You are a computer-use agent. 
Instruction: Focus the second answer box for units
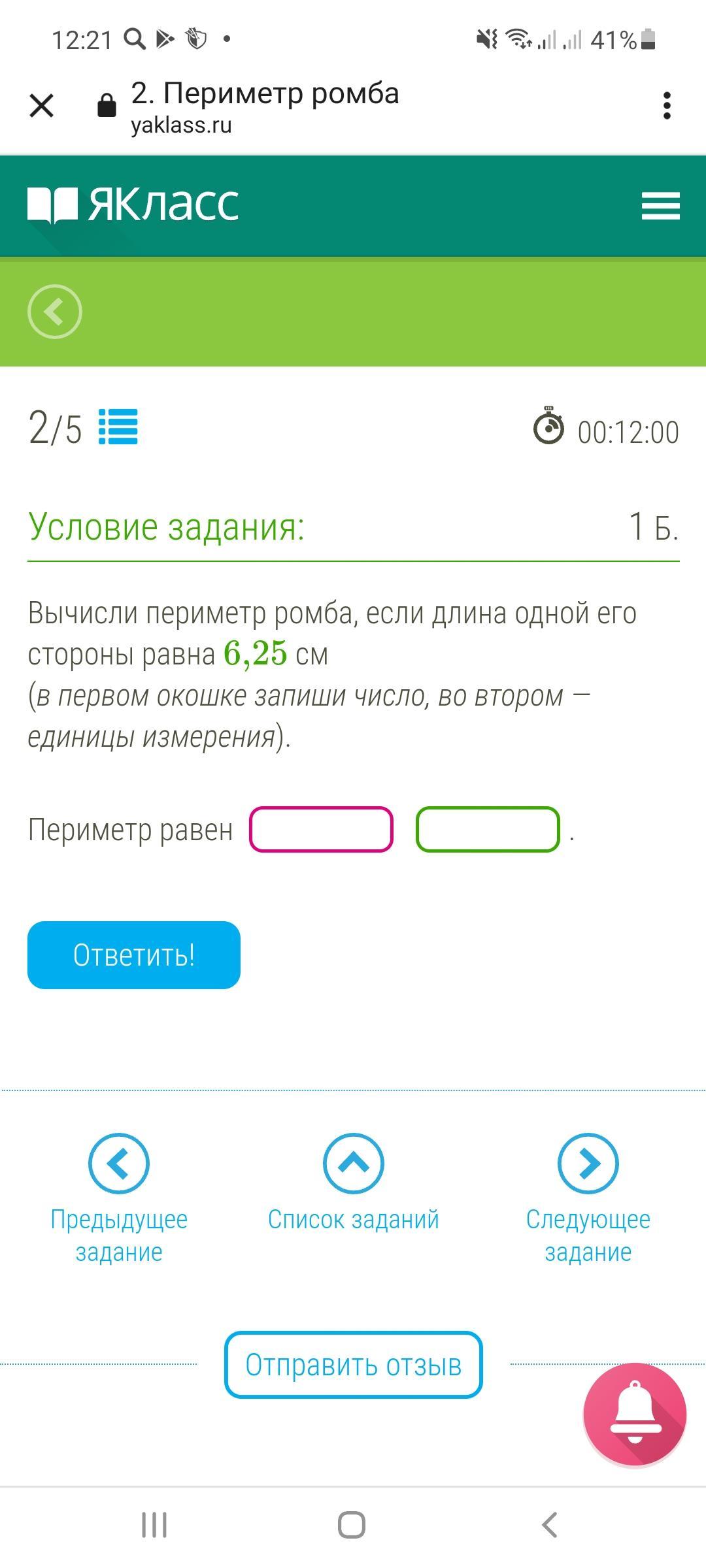488,830
